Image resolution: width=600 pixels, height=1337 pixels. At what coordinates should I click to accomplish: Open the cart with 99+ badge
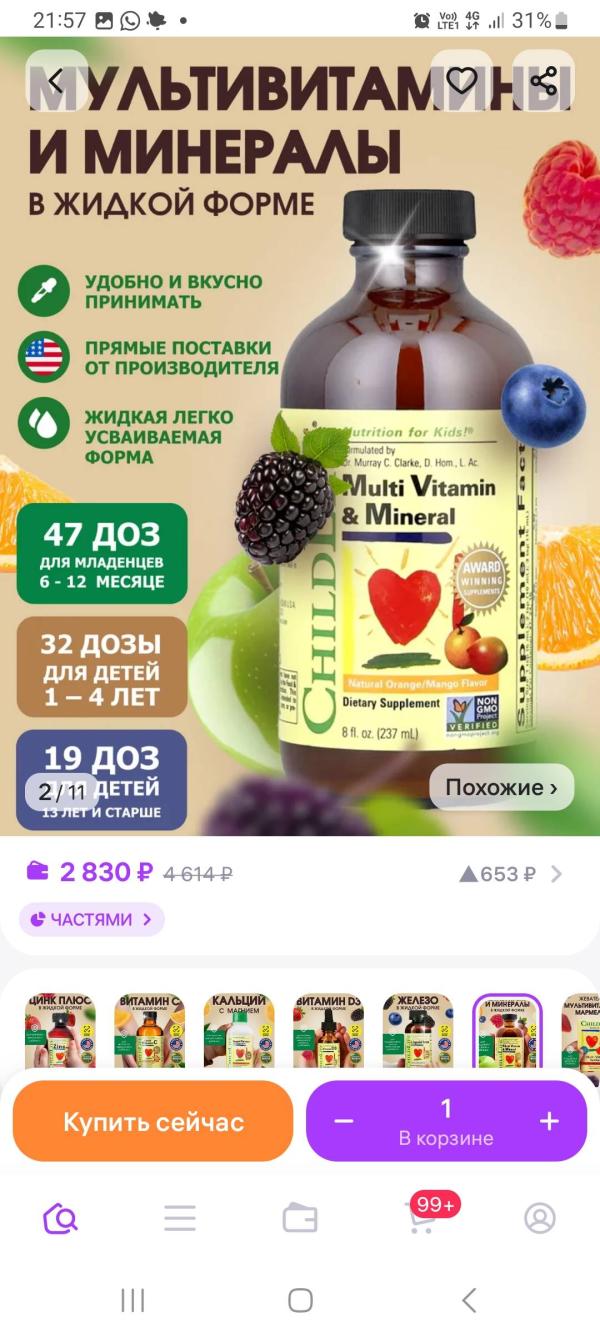click(420, 1216)
